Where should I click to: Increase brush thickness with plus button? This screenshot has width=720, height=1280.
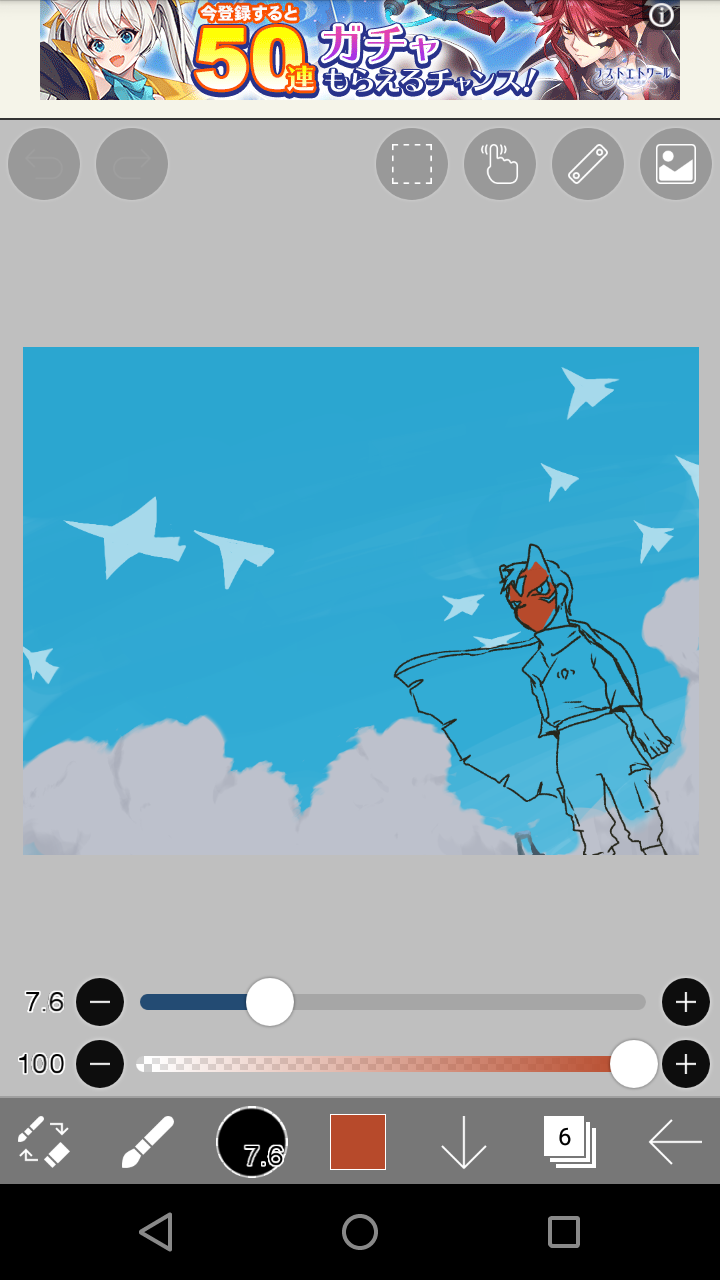(686, 1002)
